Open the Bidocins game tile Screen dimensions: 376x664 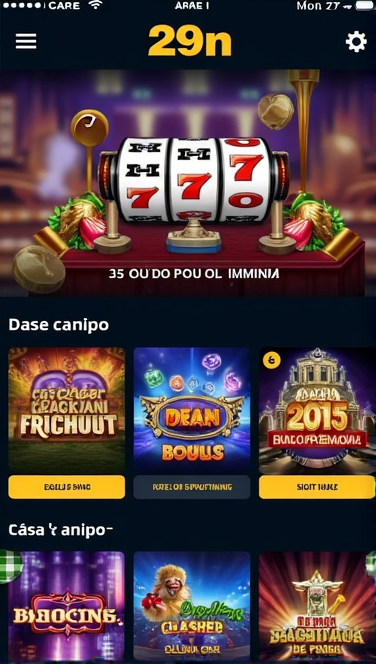tap(66, 606)
